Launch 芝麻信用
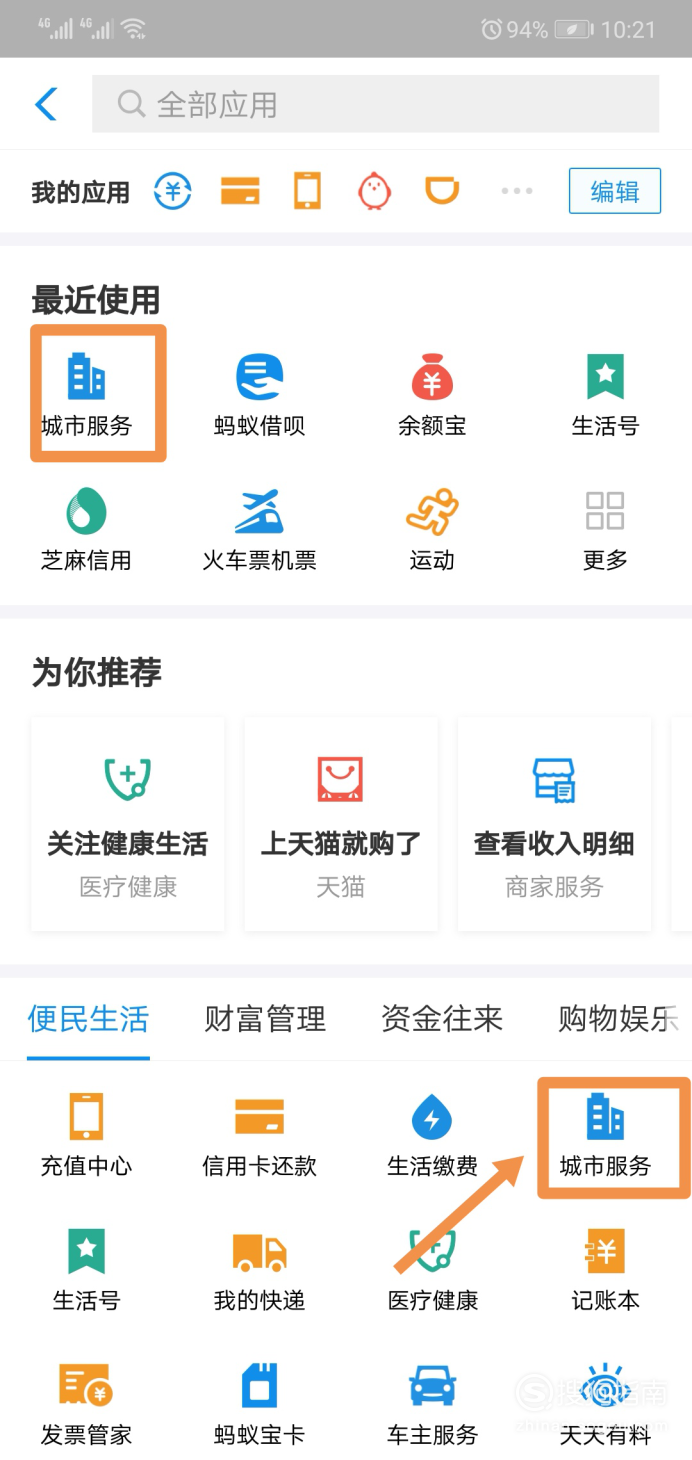This screenshot has width=692, height=1460. pyautogui.click(x=86, y=529)
